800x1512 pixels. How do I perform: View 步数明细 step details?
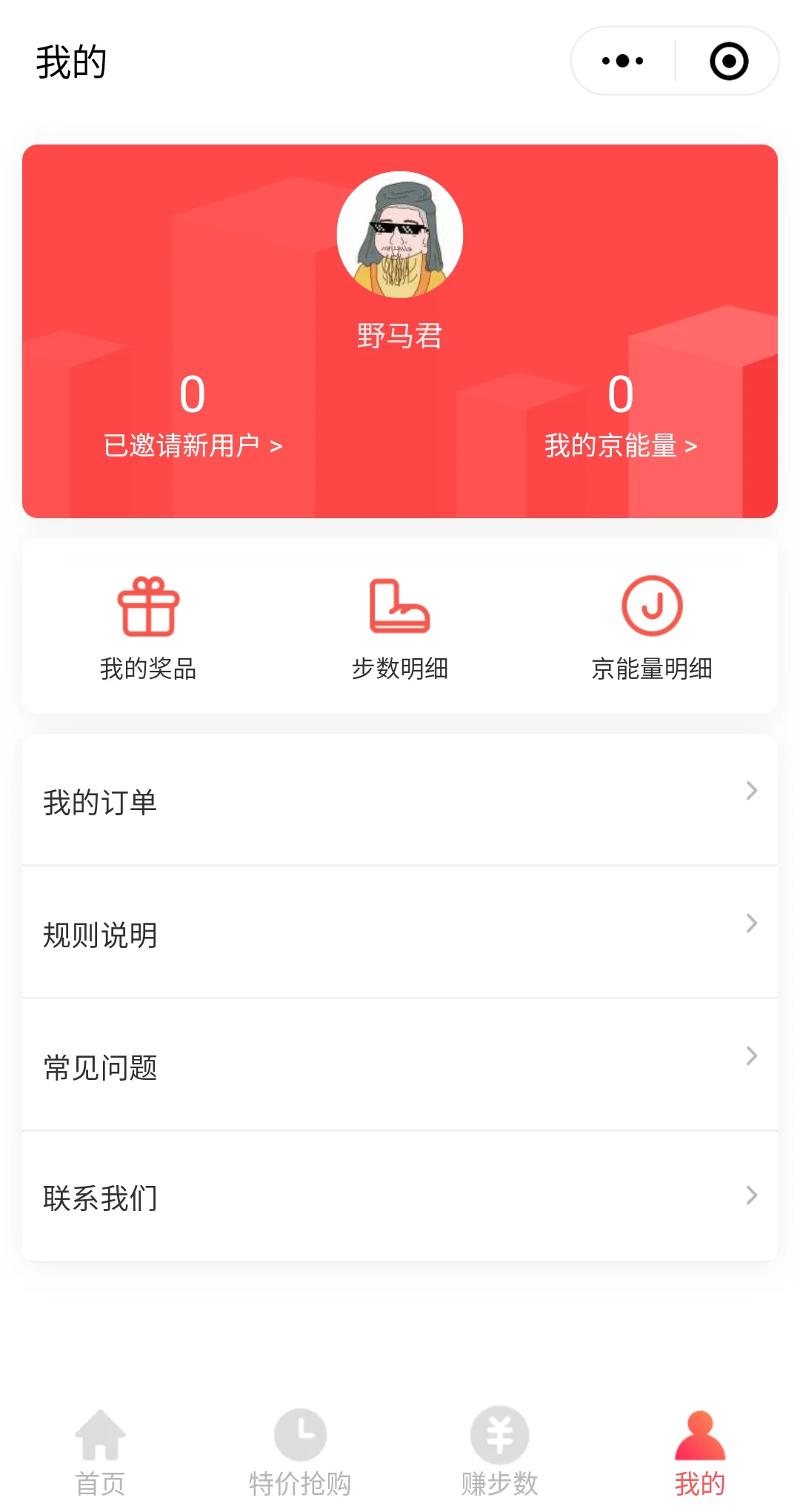[400, 628]
